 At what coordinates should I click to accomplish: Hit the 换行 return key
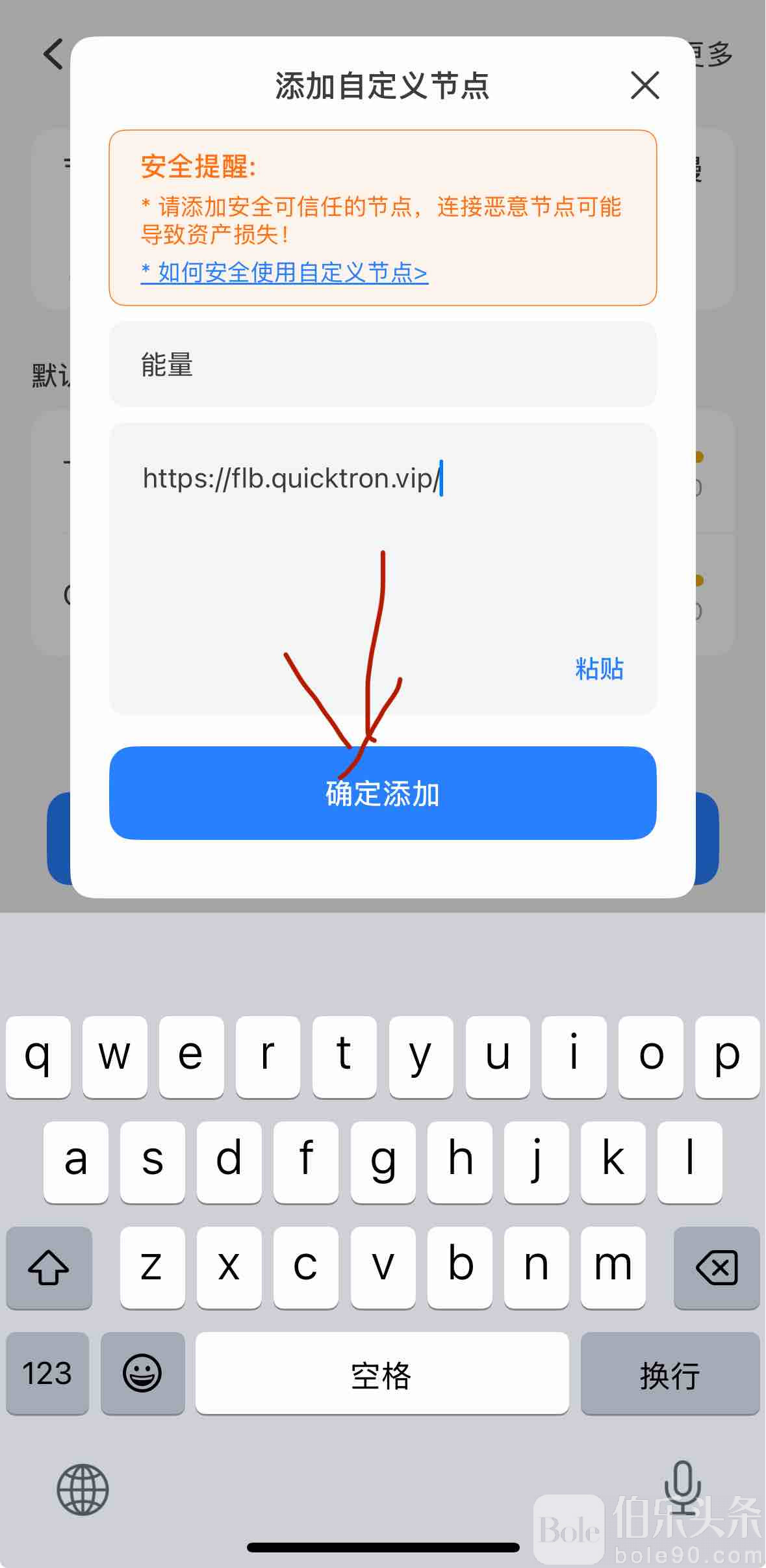(669, 1372)
